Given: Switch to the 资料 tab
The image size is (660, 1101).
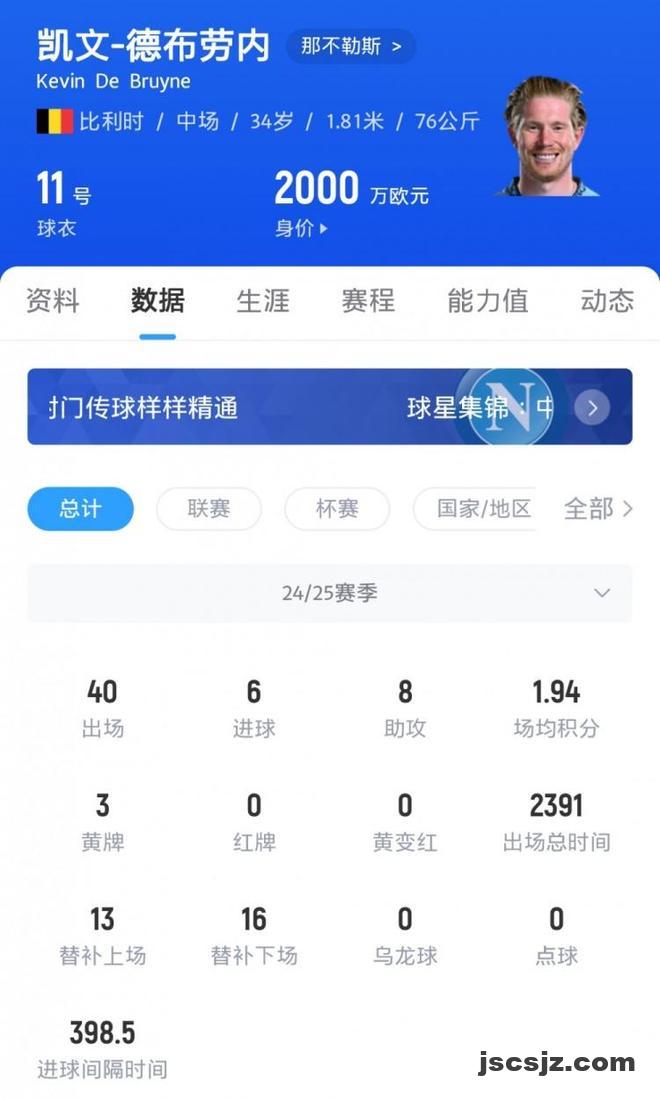Looking at the screenshot, I should [x=52, y=300].
